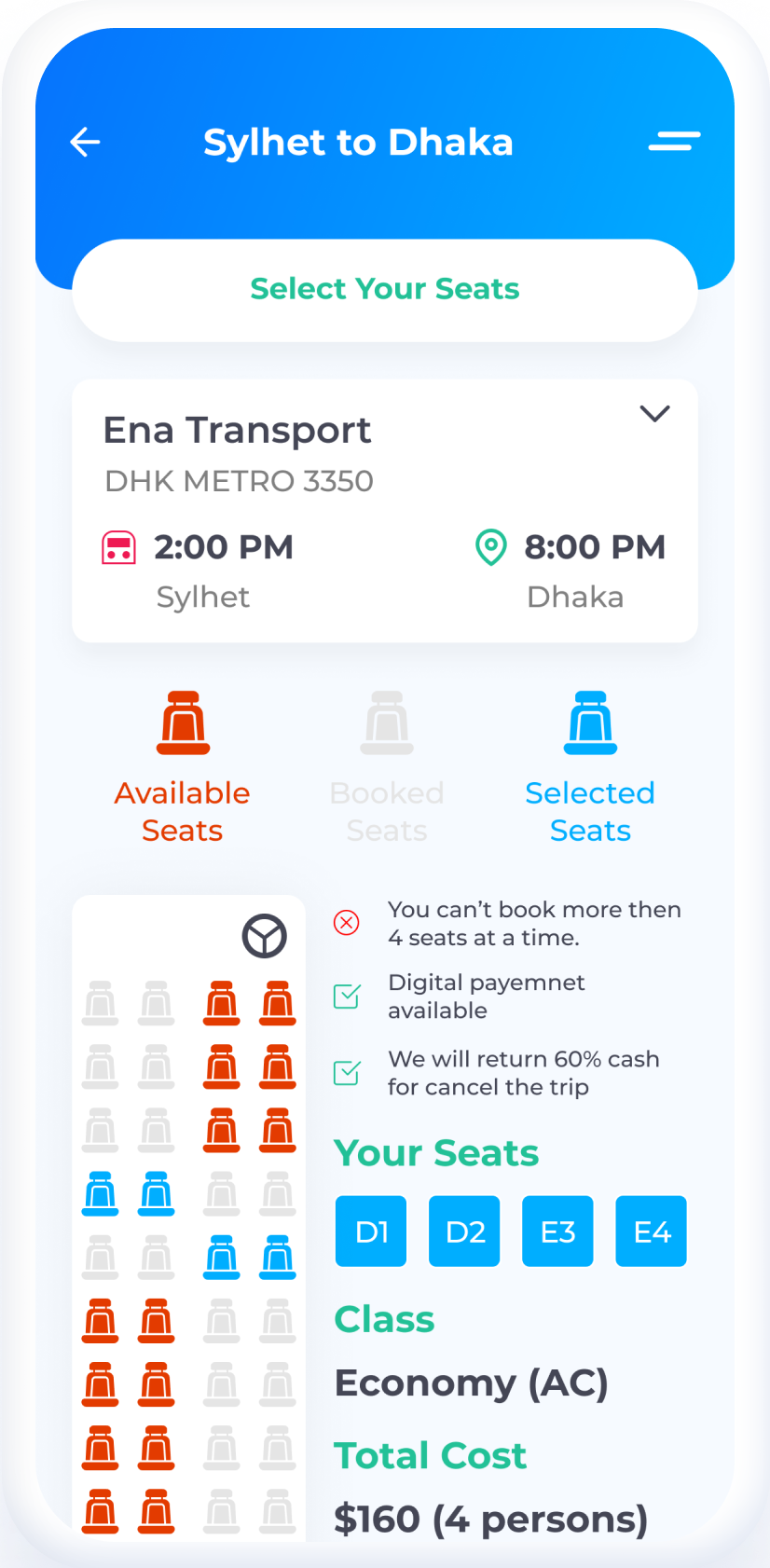Expand the Ena Transport details chevron
770x1568 pixels.
(x=655, y=413)
